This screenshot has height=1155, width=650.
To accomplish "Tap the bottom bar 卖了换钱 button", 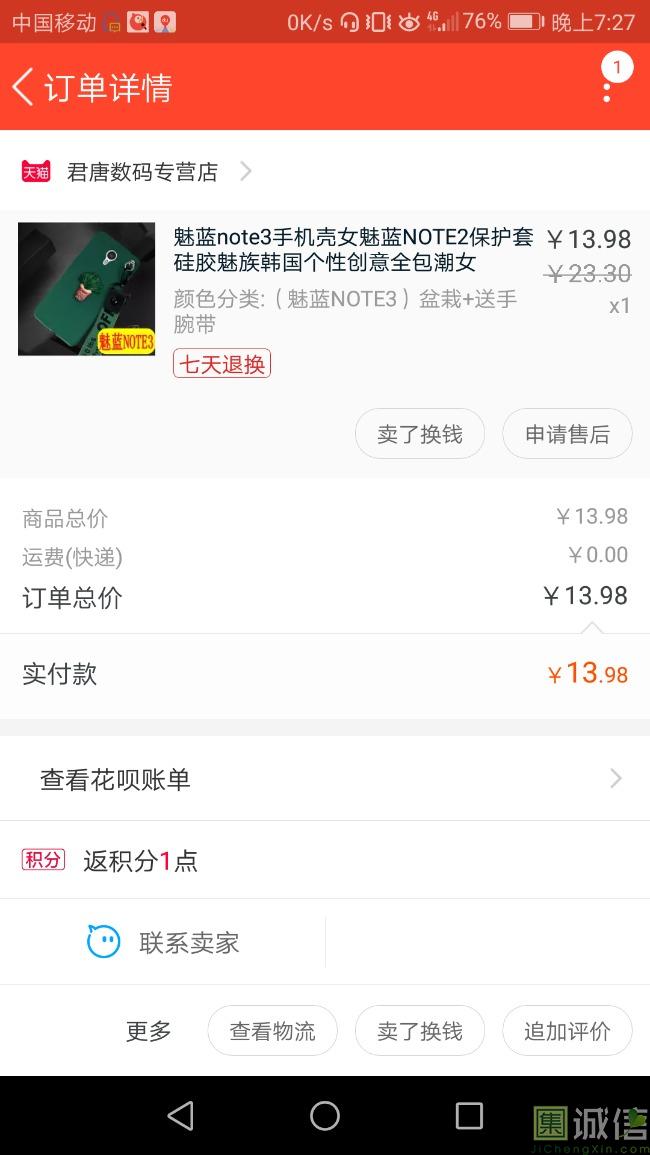I will point(419,1031).
